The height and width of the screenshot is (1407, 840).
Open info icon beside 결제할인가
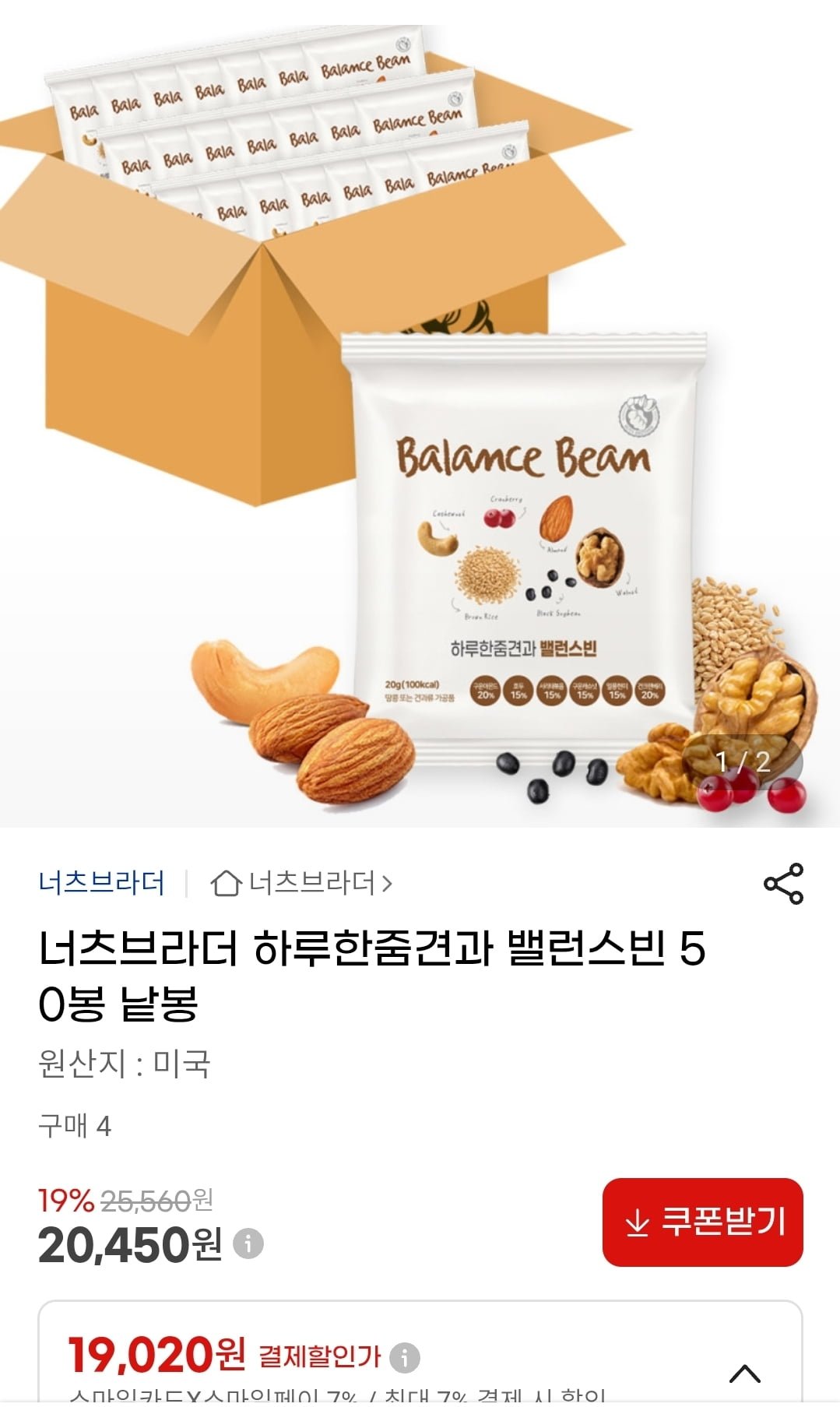[x=405, y=1357]
